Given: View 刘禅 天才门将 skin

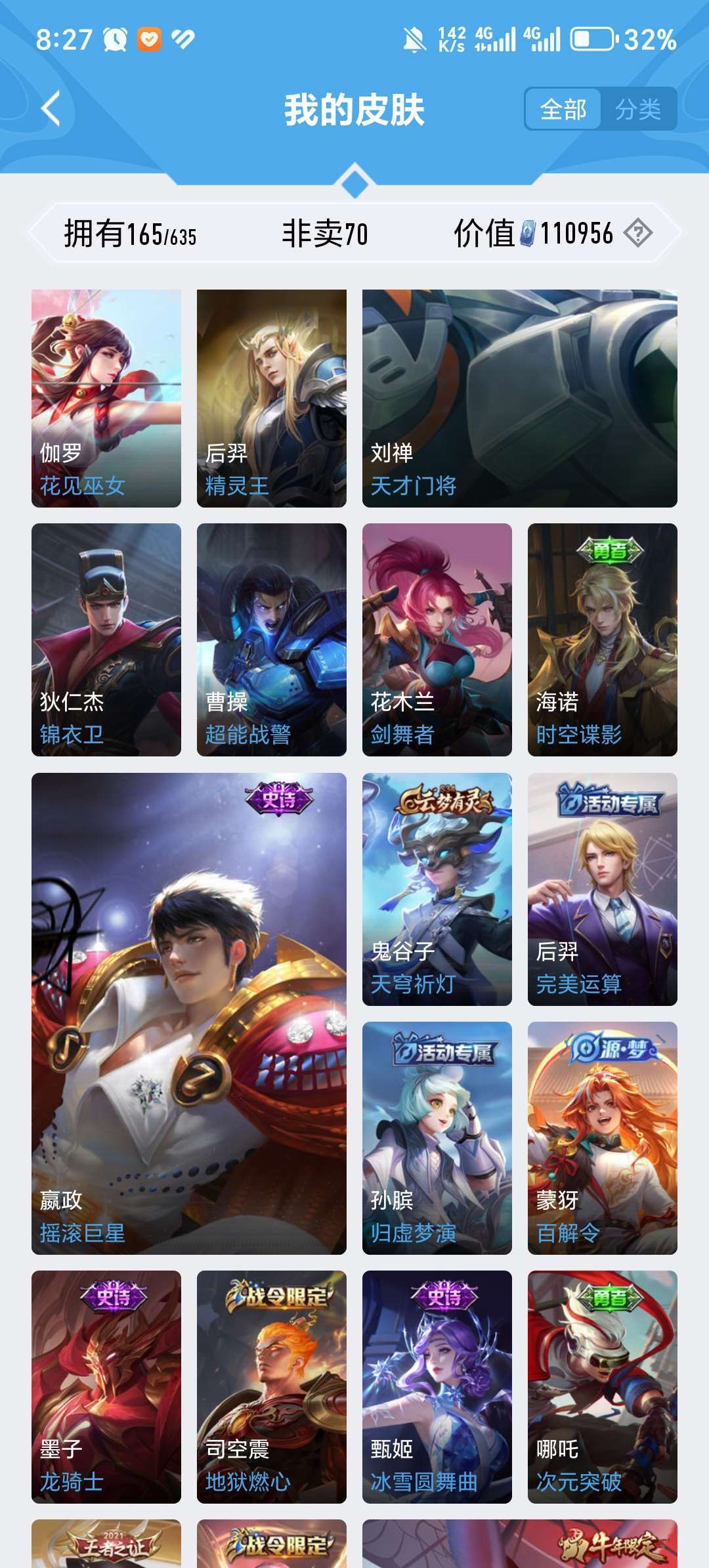Looking at the screenshot, I should pyautogui.click(x=520, y=399).
